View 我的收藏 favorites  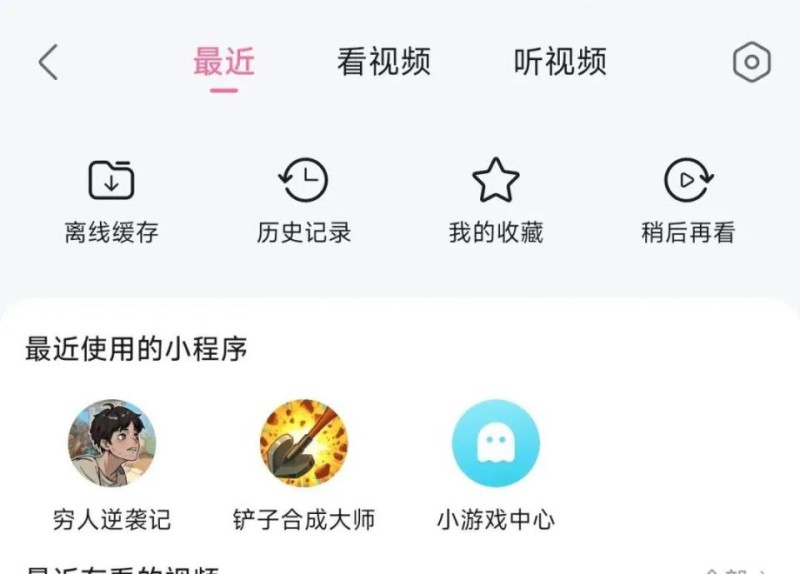click(496, 200)
